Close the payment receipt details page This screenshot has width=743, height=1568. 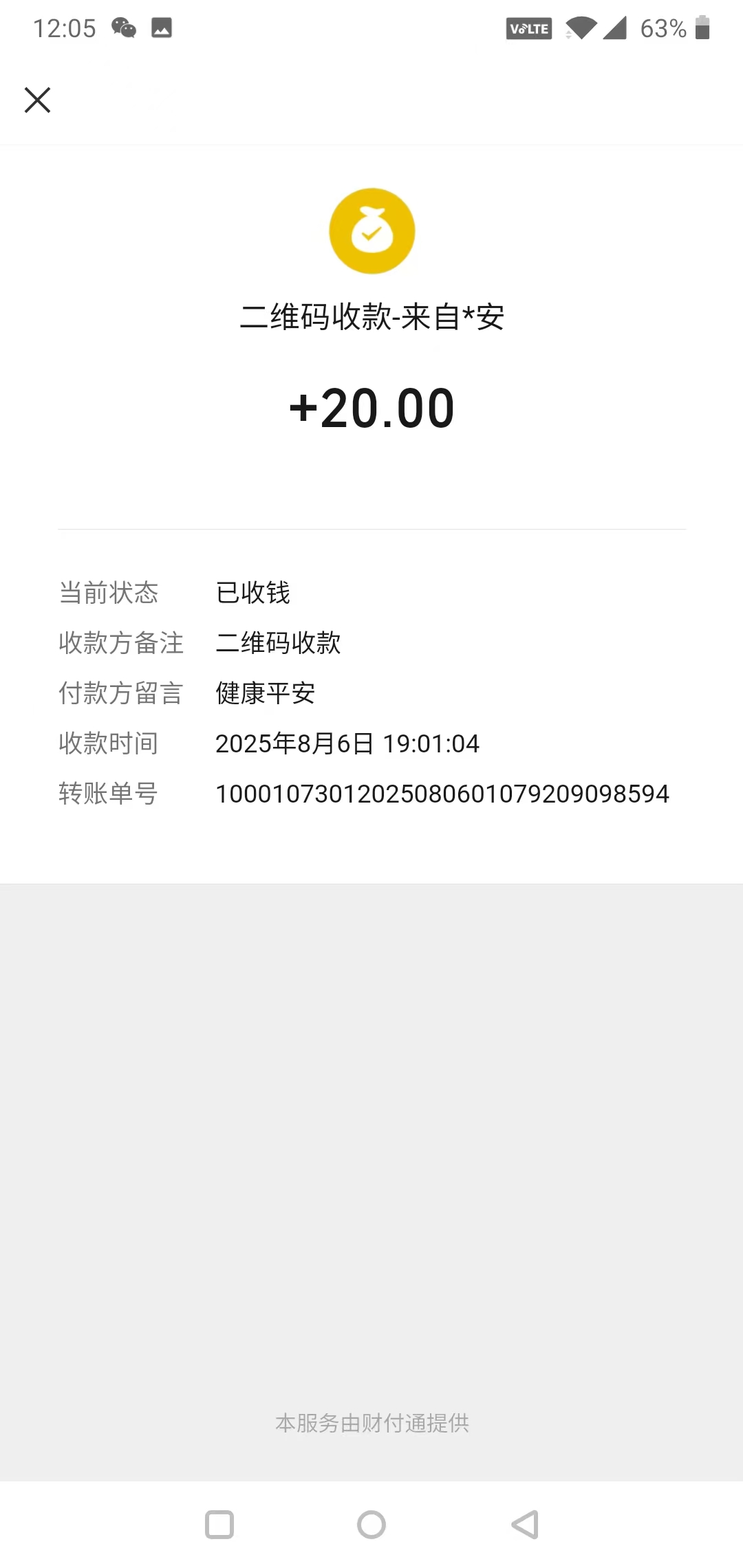click(x=38, y=100)
